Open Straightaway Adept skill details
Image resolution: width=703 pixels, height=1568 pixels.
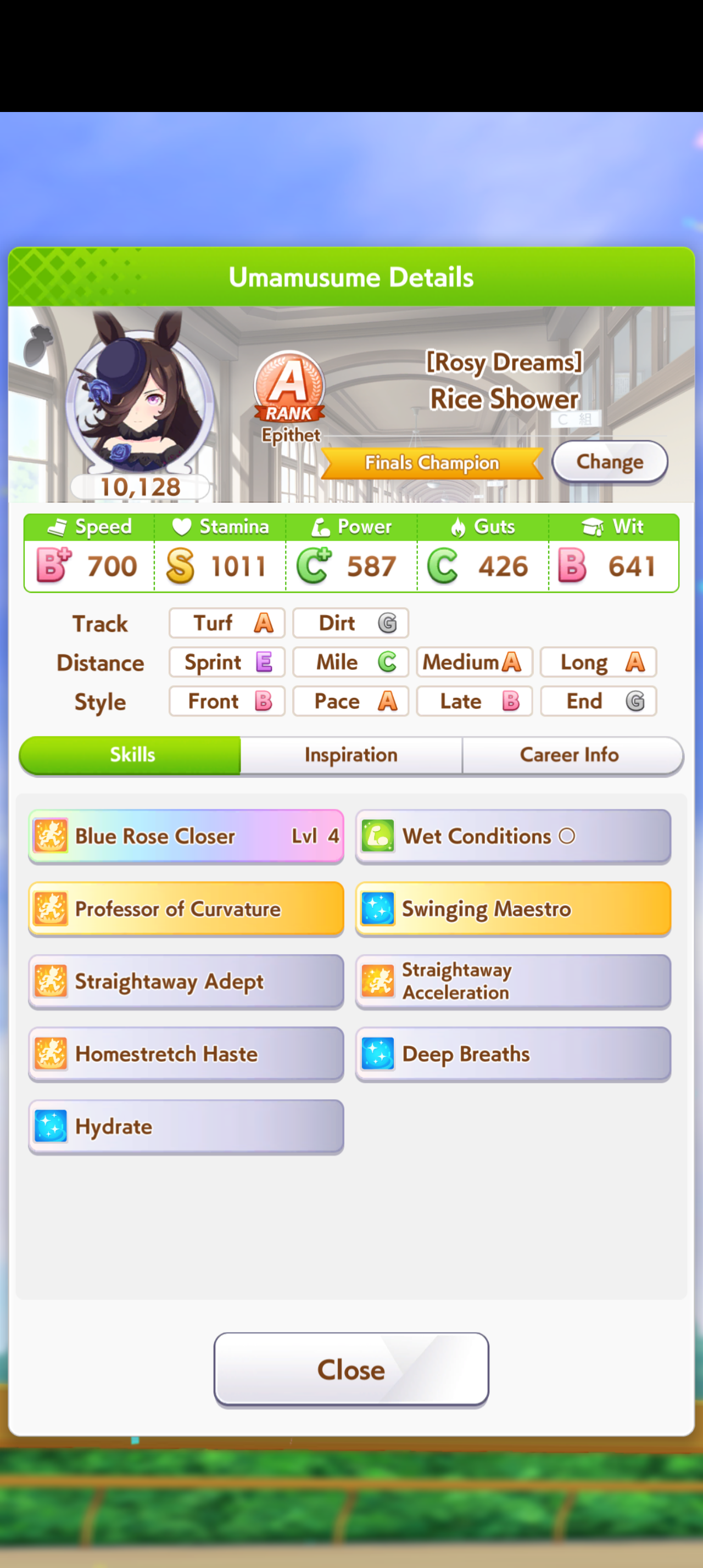[186, 981]
